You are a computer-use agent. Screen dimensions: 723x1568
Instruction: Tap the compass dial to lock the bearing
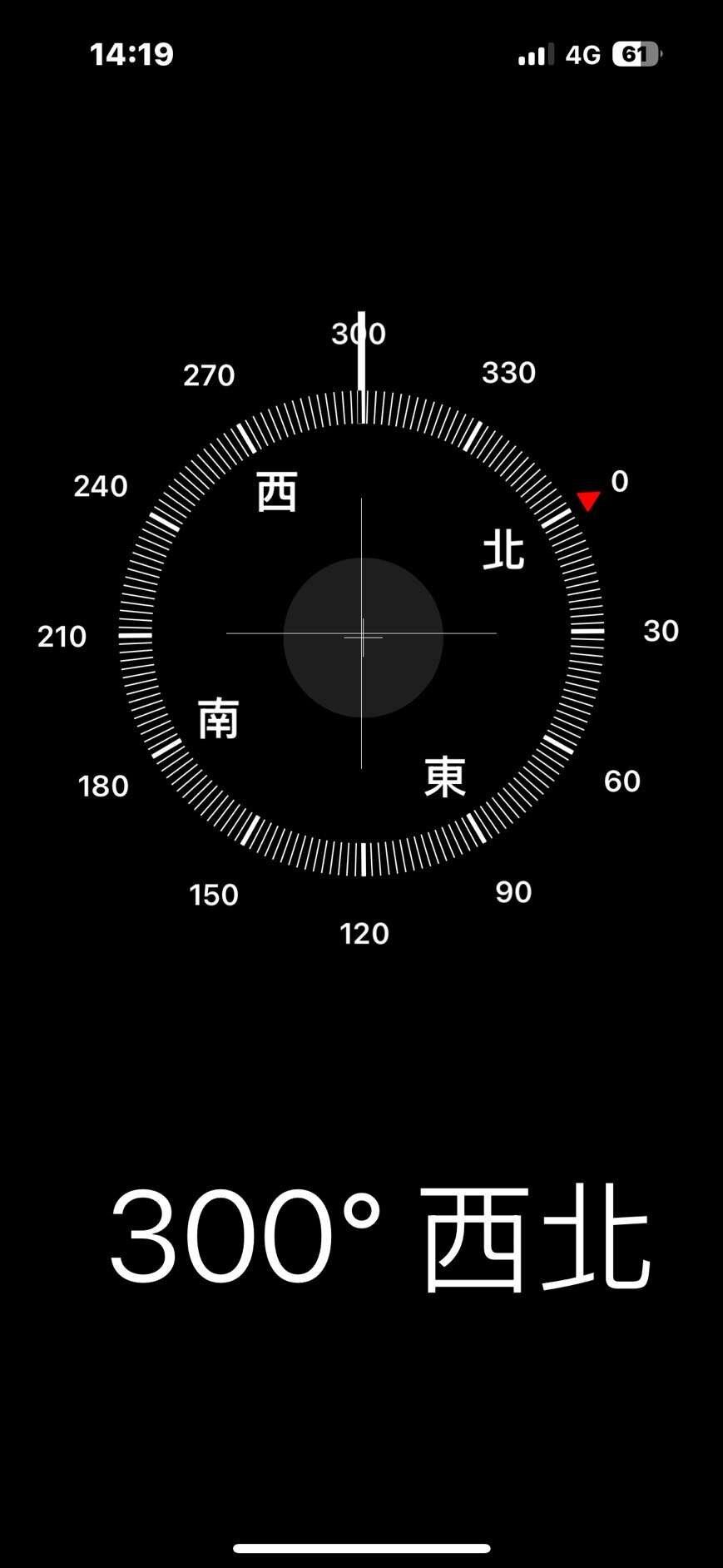pos(362,634)
